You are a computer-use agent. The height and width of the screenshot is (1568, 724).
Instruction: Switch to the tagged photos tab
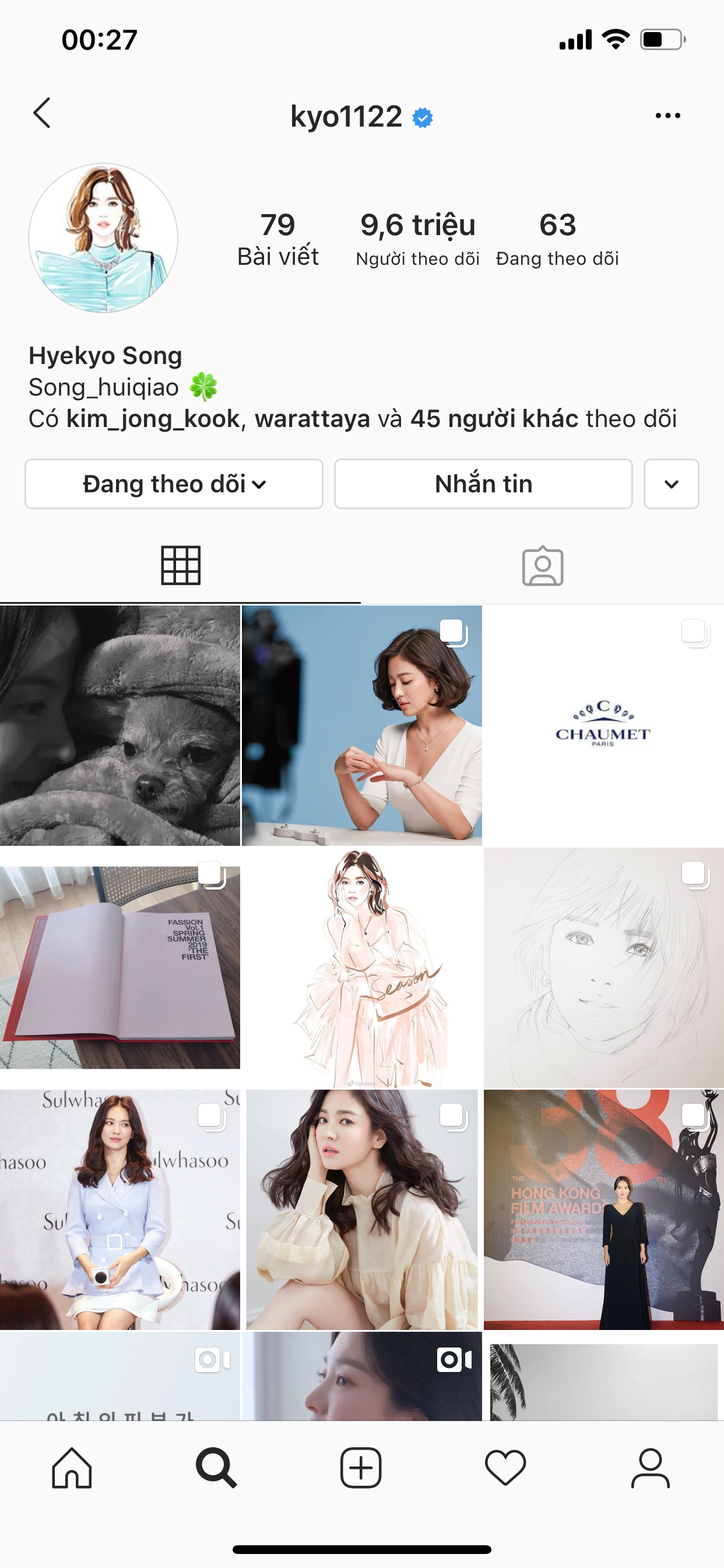[x=542, y=566]
